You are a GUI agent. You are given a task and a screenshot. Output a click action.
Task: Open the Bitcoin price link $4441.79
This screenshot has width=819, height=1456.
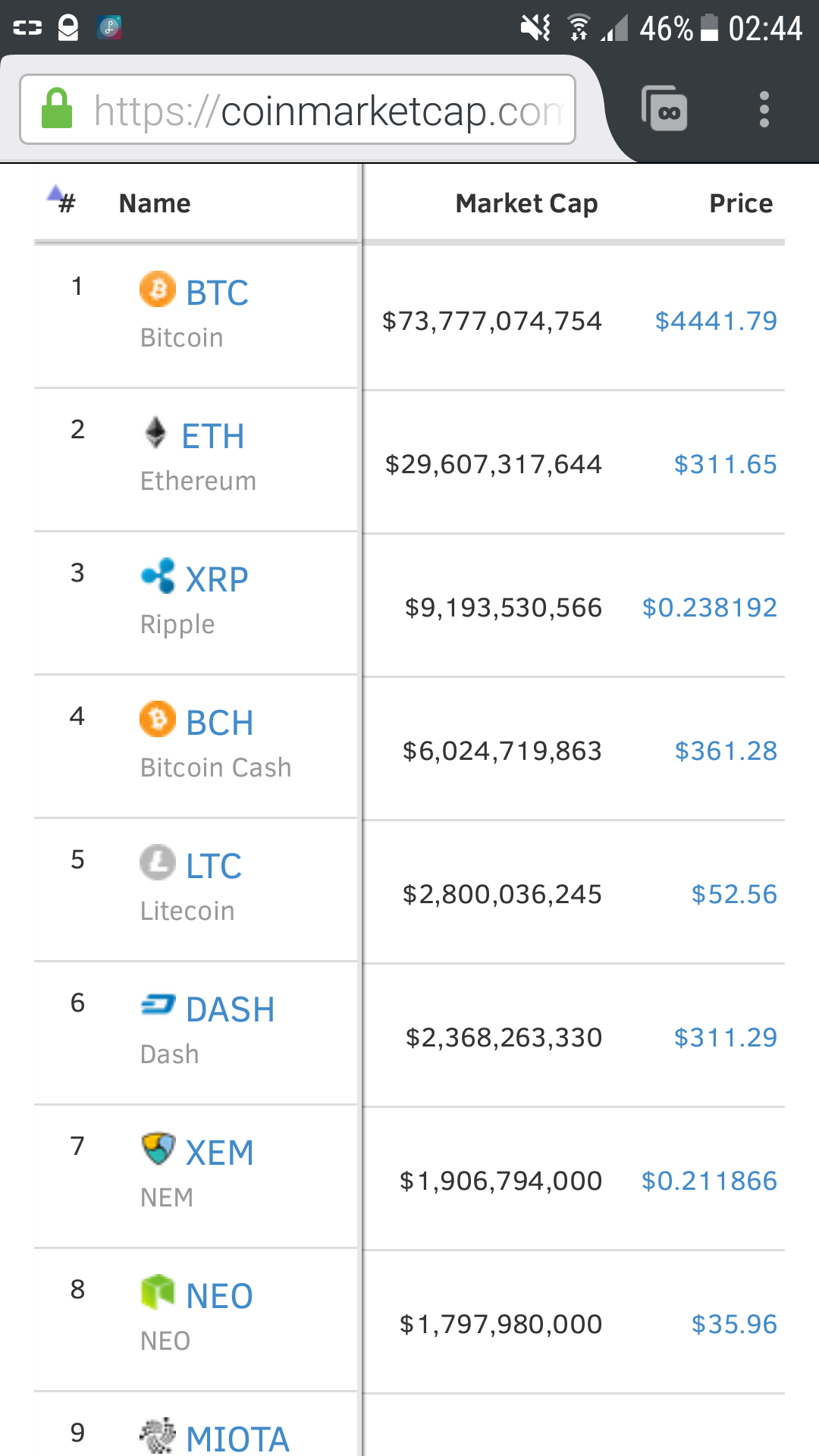(716, 321)
